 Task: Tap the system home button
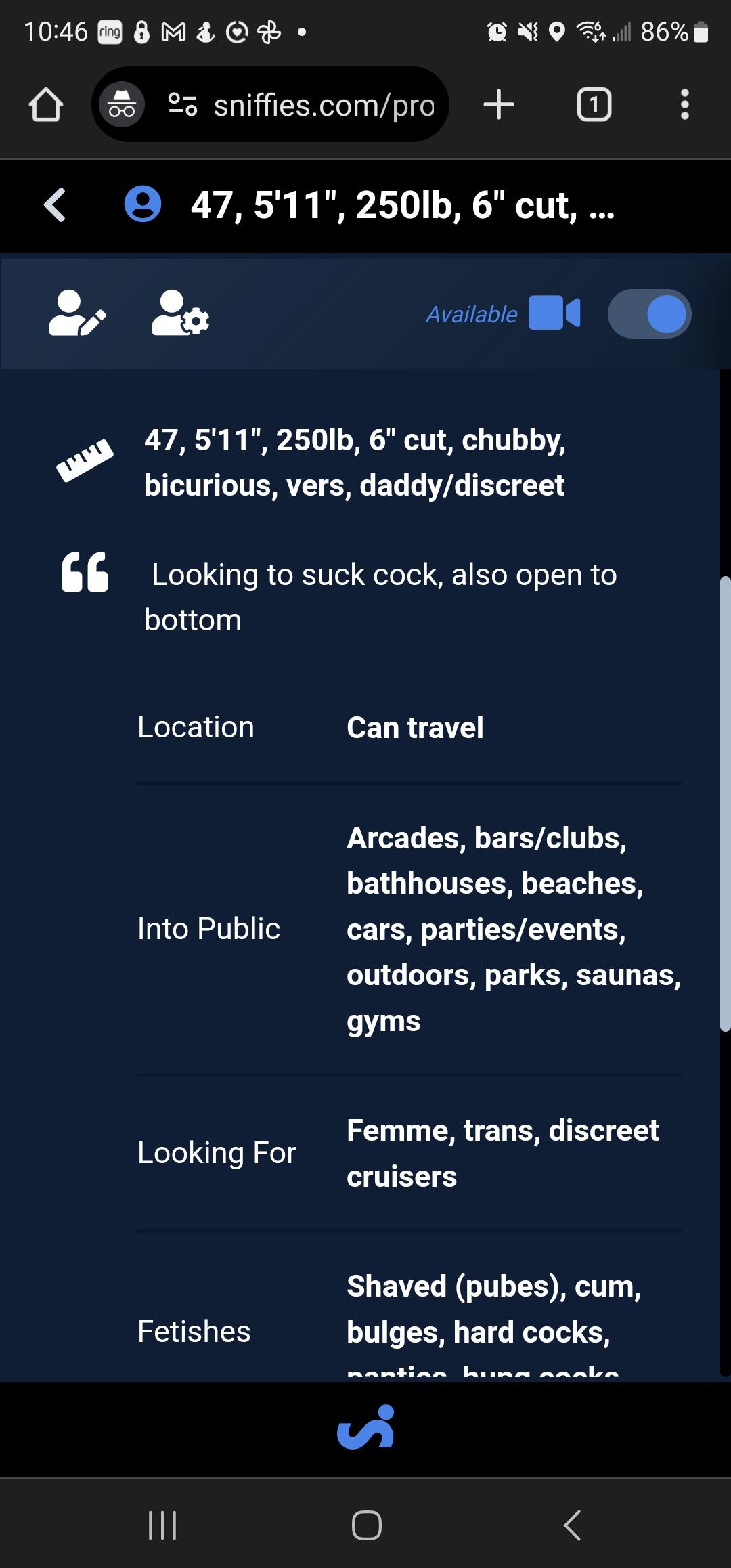(366, 1525)
